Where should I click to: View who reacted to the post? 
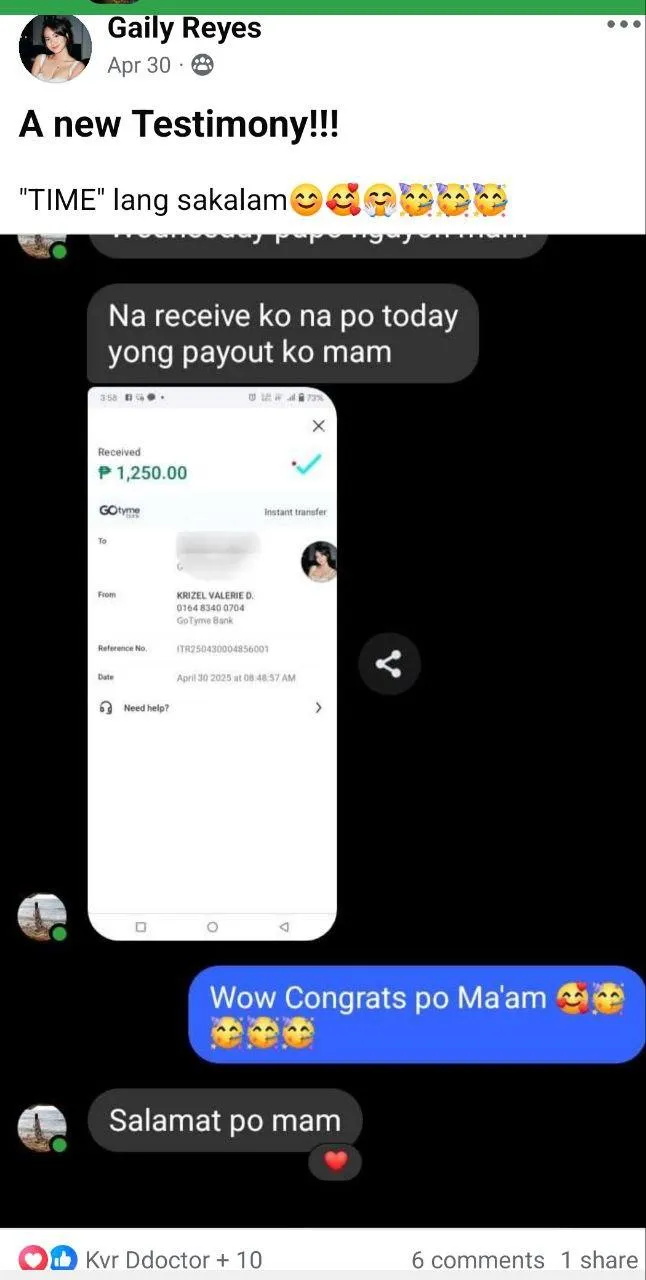(x=141, y=1259)
